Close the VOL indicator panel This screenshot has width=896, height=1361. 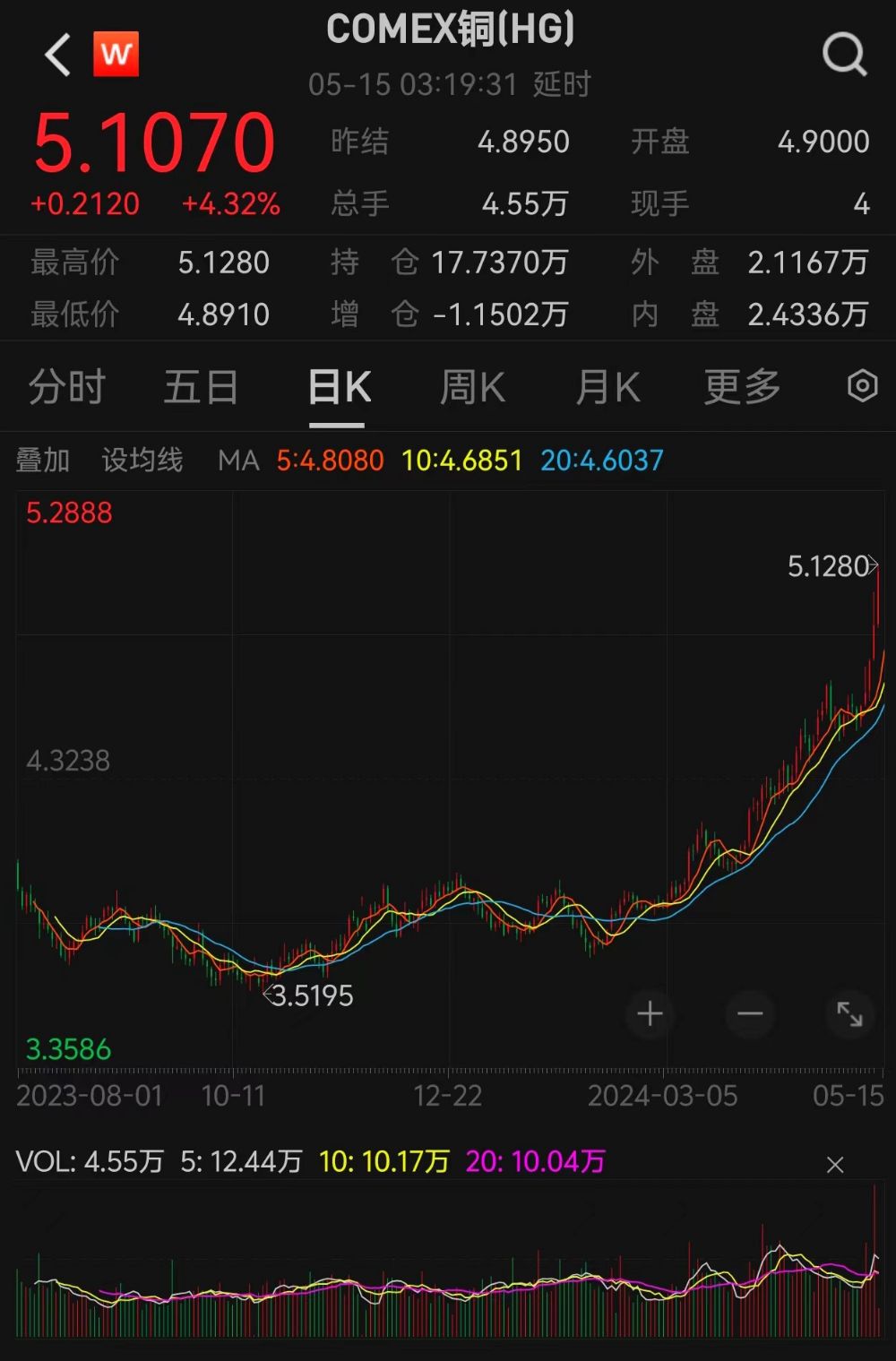pyautogui.click(x=835, y=1165)
